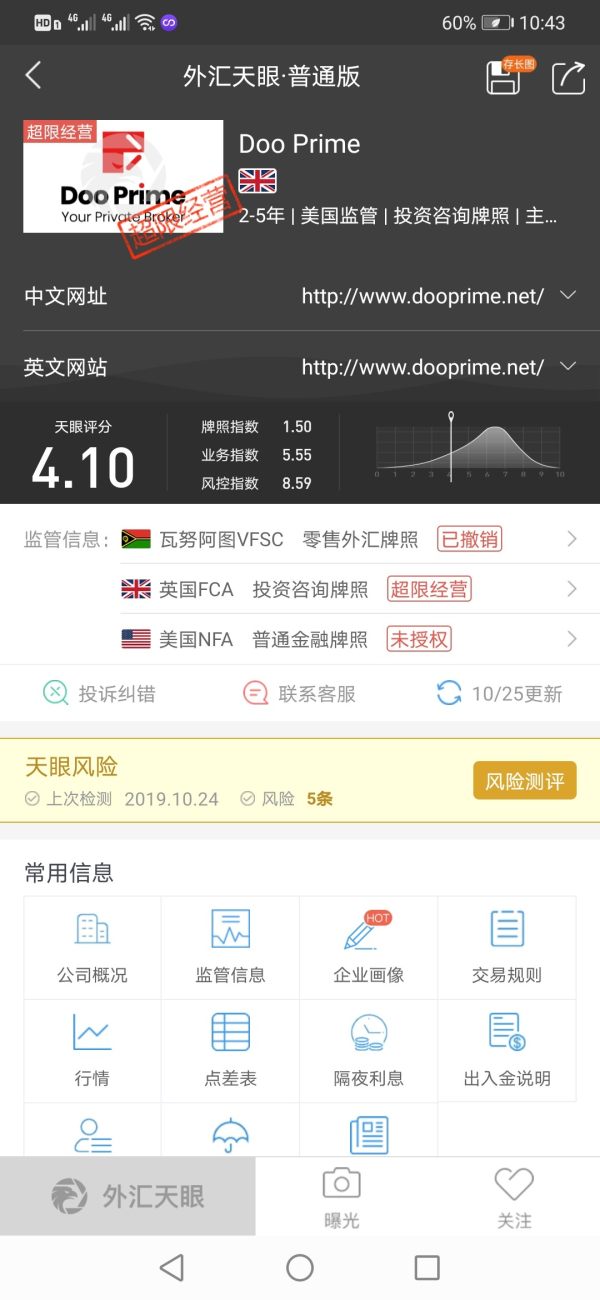This screenshot has width=600, height=1300.
Task: Open 企业画像 marked HOT
Action: click(x=368, y=947)
